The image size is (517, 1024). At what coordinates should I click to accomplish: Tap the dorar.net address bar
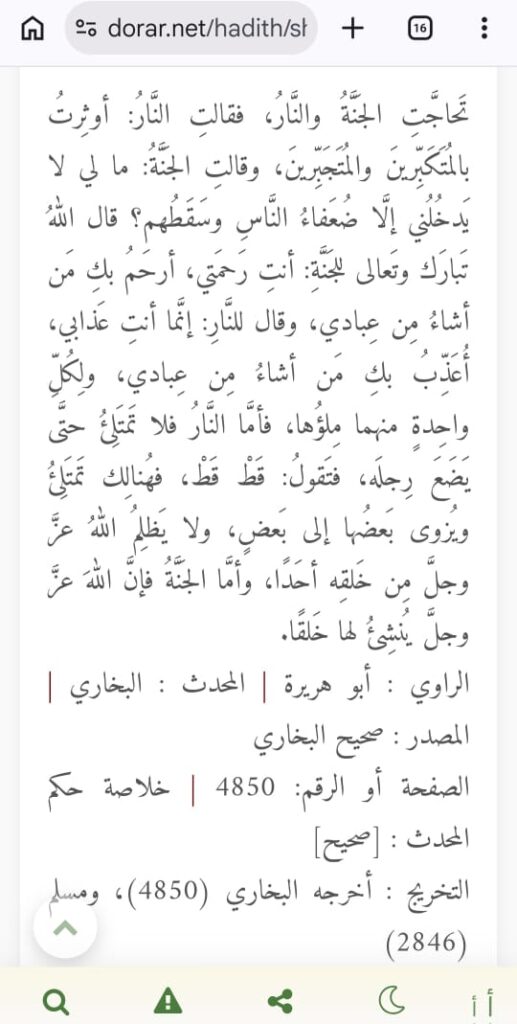[191, 28]
